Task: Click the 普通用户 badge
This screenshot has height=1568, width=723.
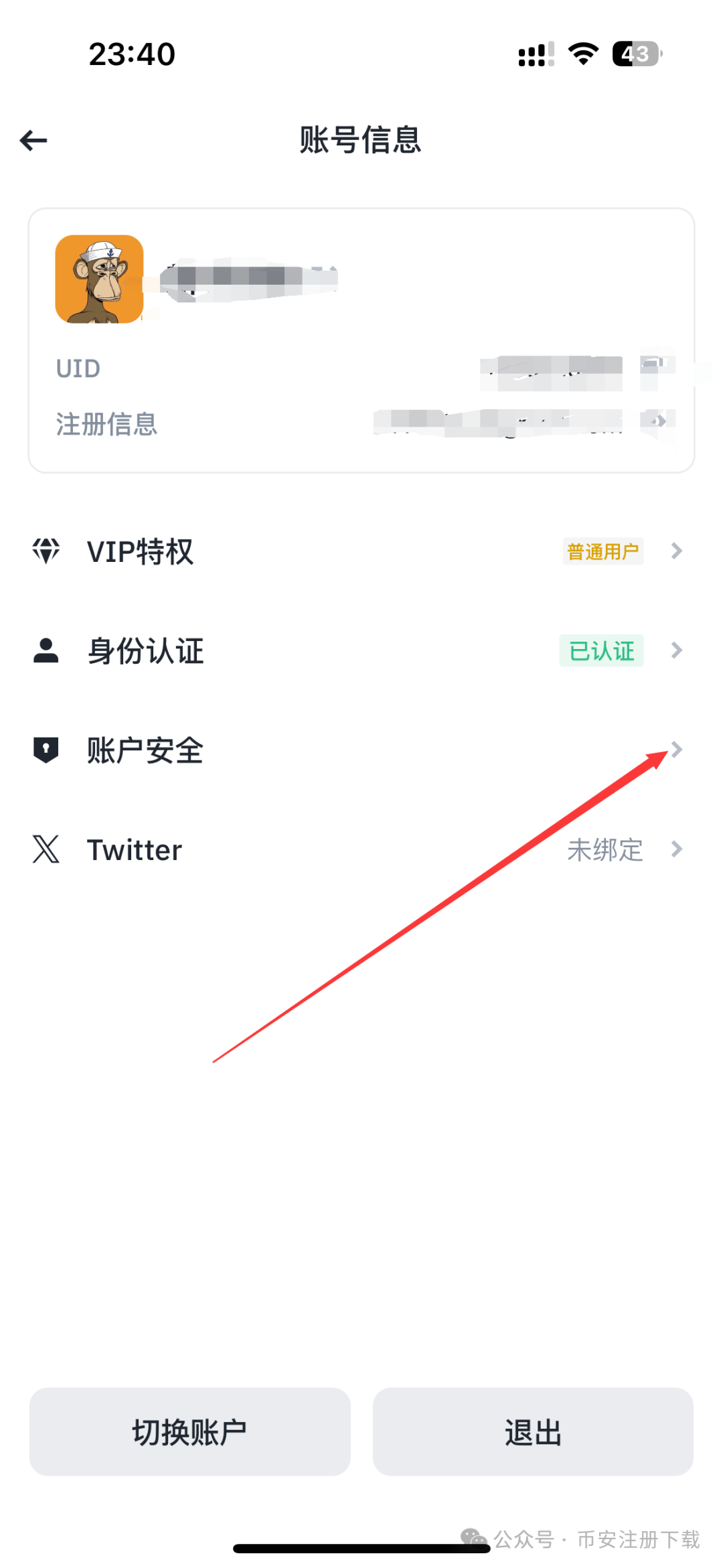Action: [602, 551]
